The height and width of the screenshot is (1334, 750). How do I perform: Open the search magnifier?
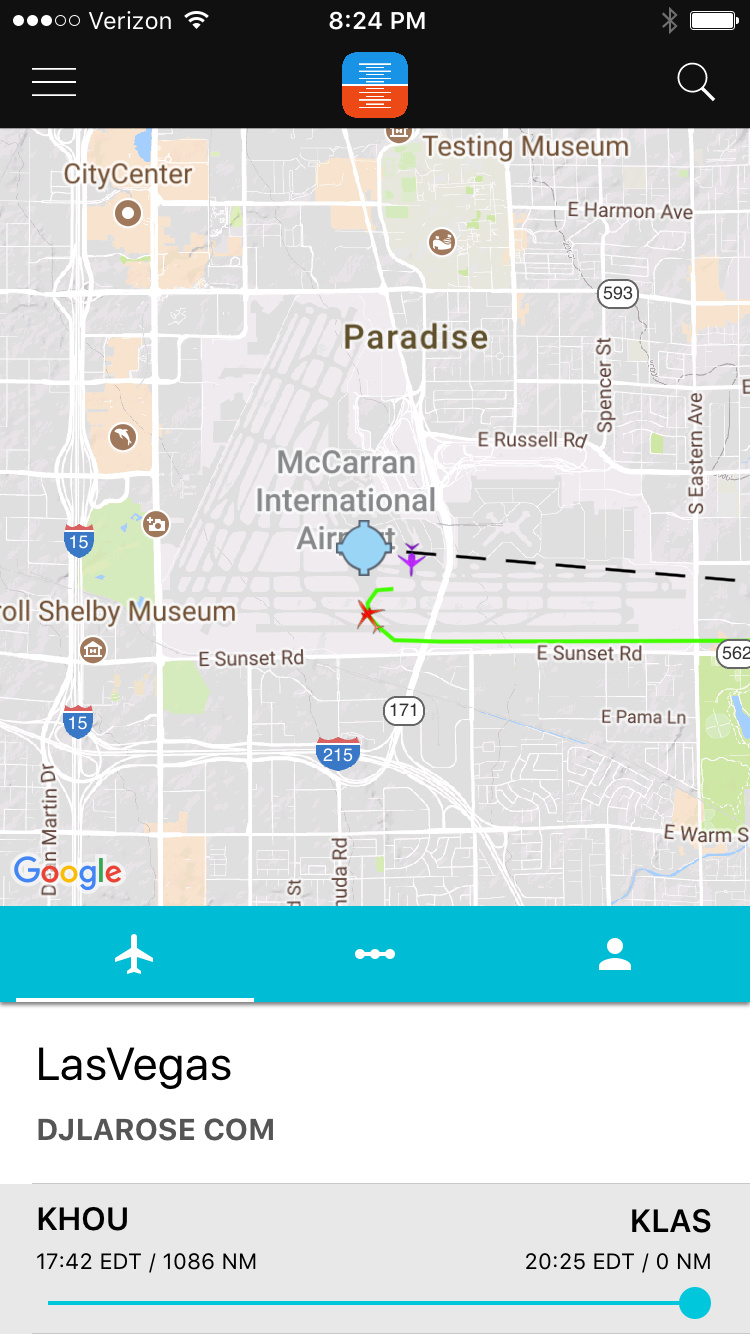point(695,82)
